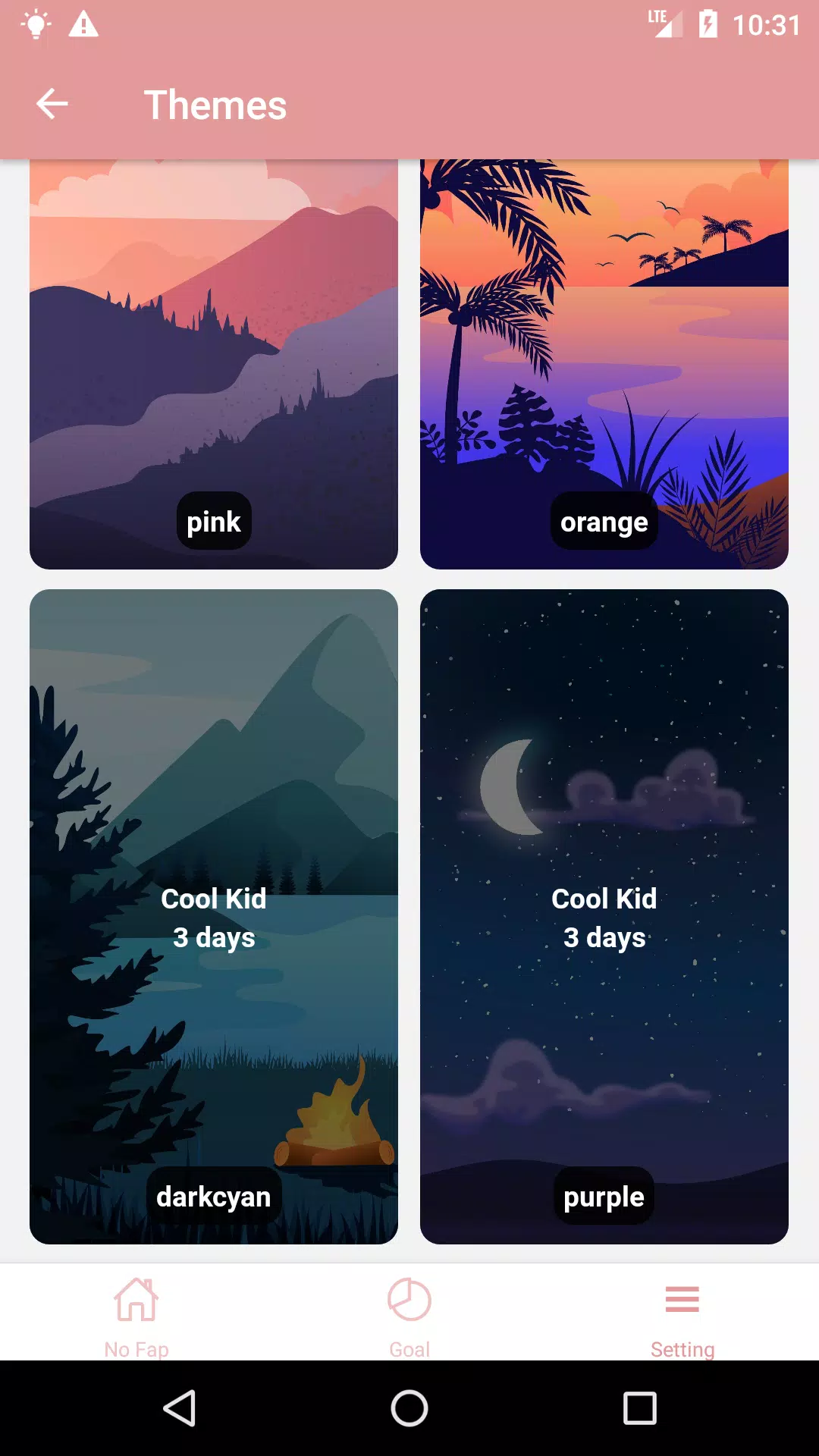819x1456 pixels.
Task: Open the recent apps overview
Action: [639, 1408]
